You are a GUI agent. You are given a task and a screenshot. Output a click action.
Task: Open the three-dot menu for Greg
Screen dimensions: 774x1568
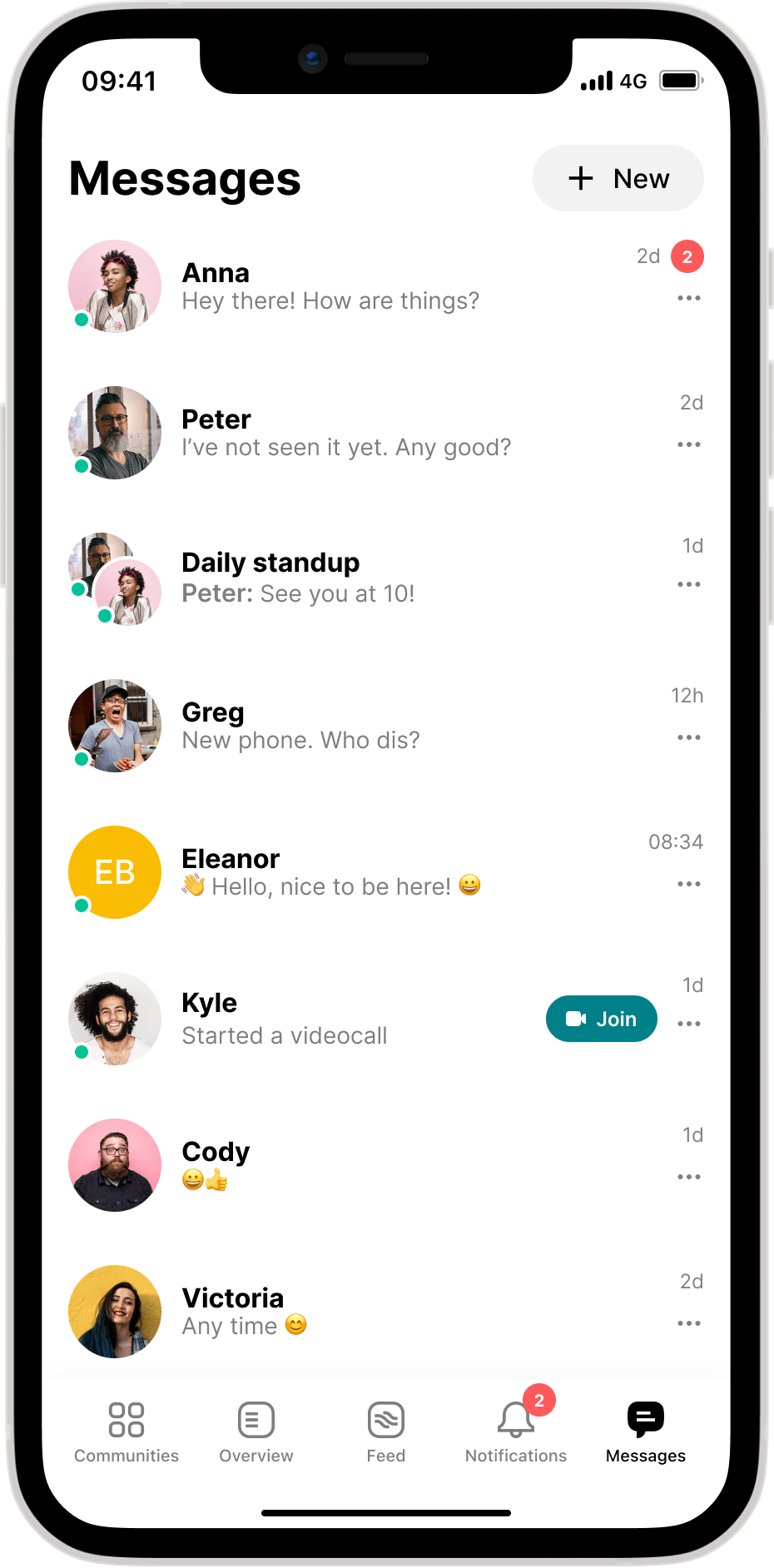coord(688,737)
